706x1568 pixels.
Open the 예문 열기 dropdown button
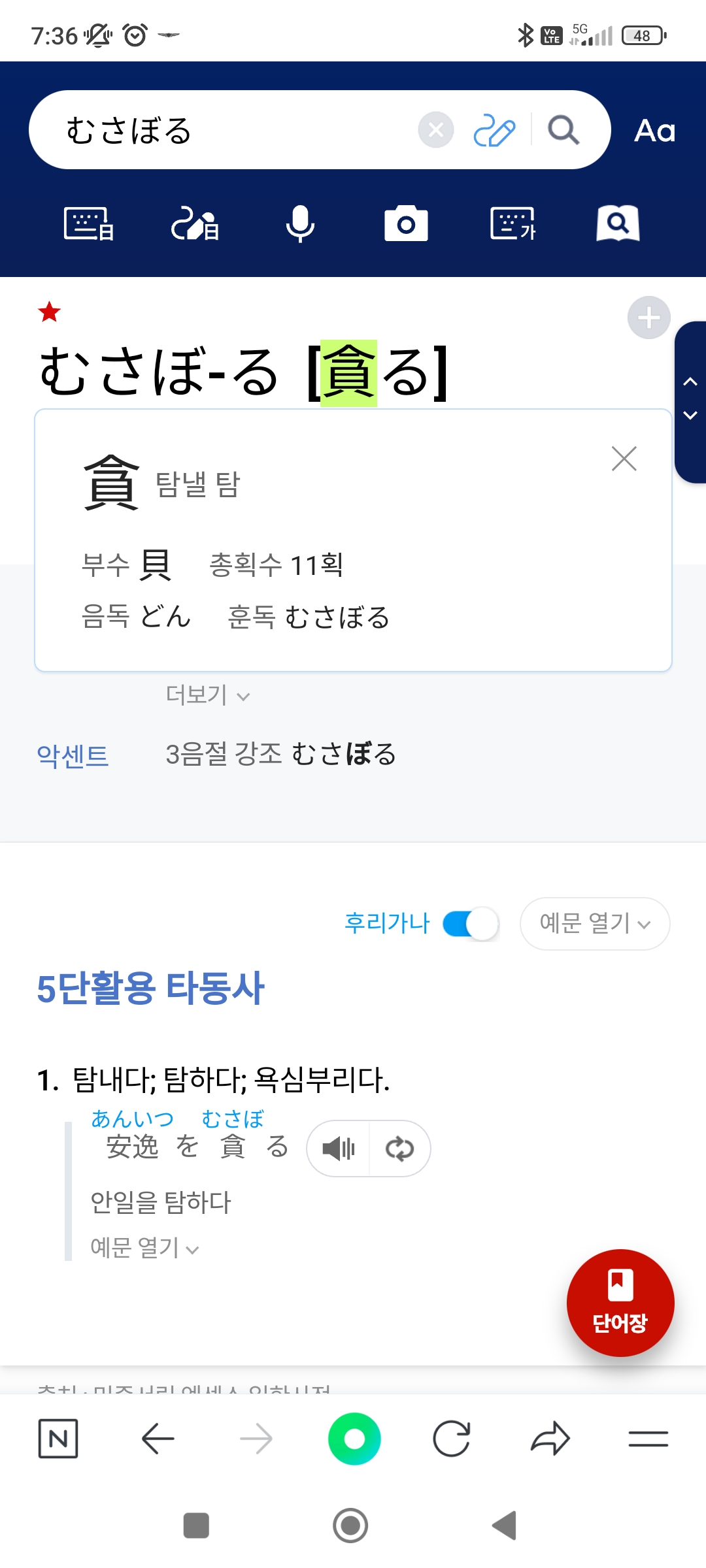click(594, 924)
